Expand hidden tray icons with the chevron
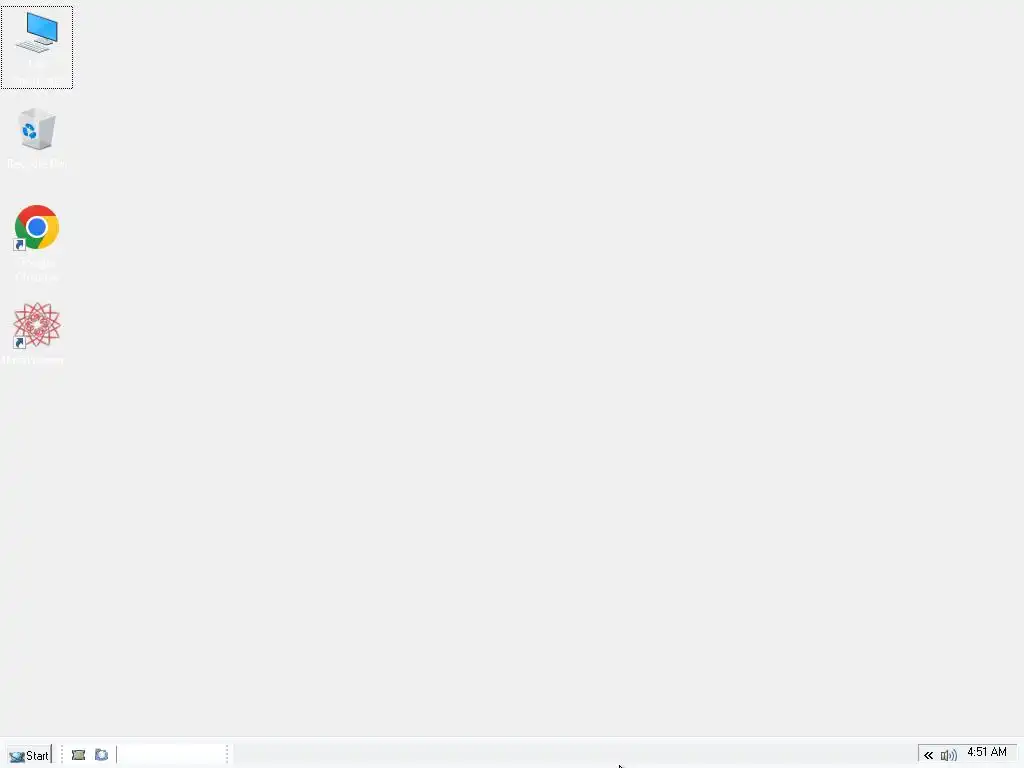1024x768 pixels. pyautogui.click(x=928, y=755)
